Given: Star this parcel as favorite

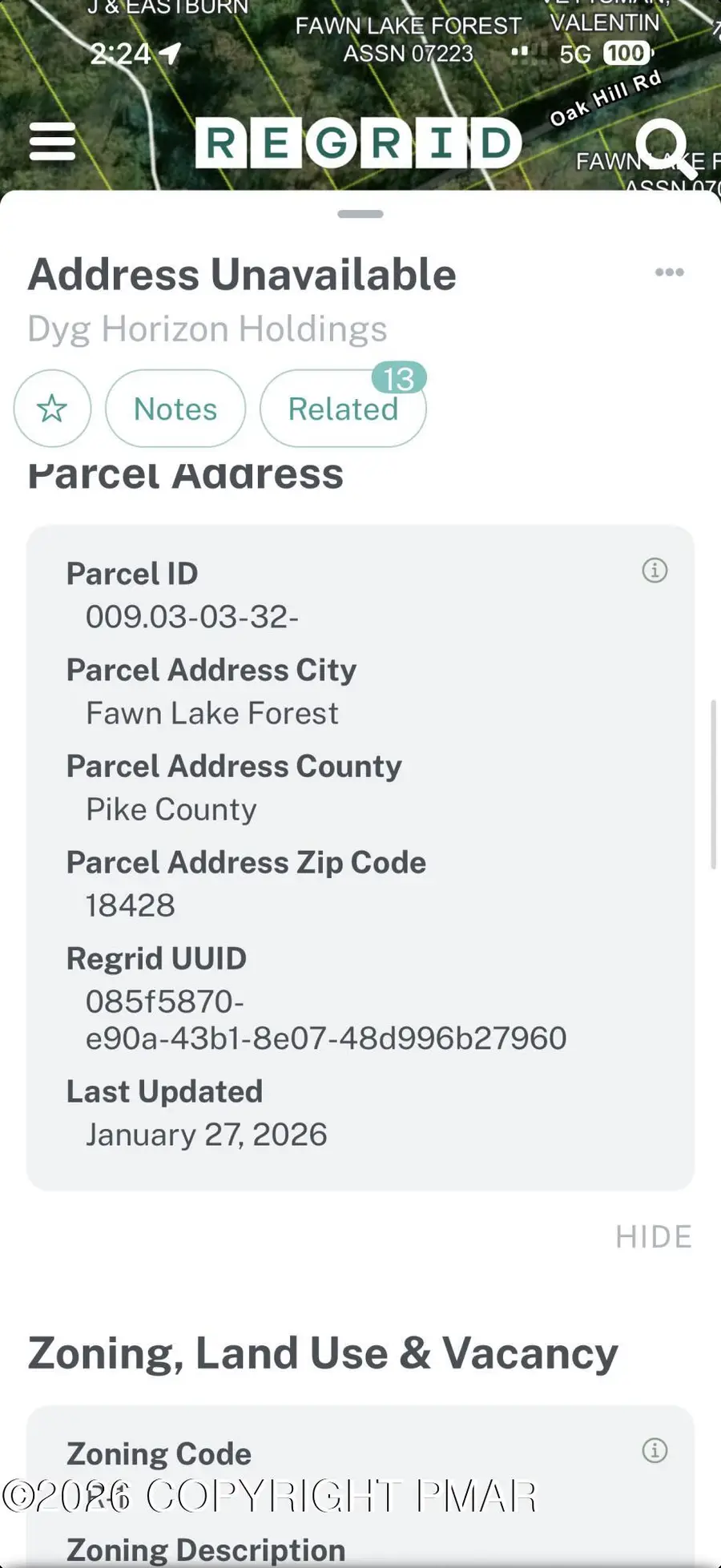Looking at the screenshot, I should [x=52, y=409].
